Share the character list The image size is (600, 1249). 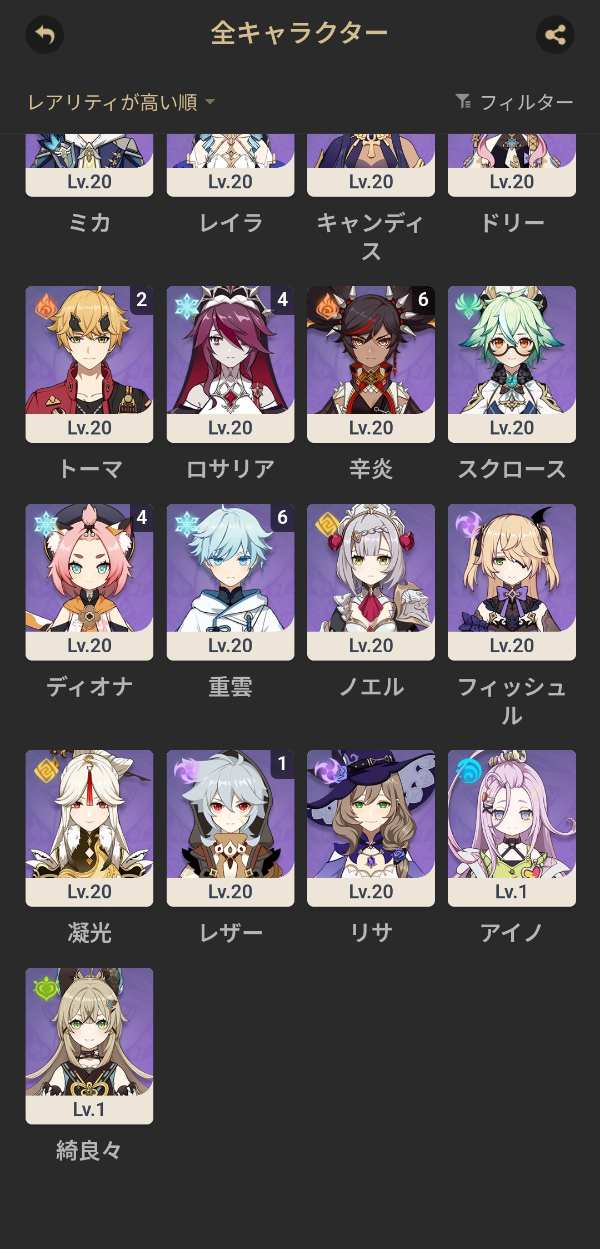(555, 35)
